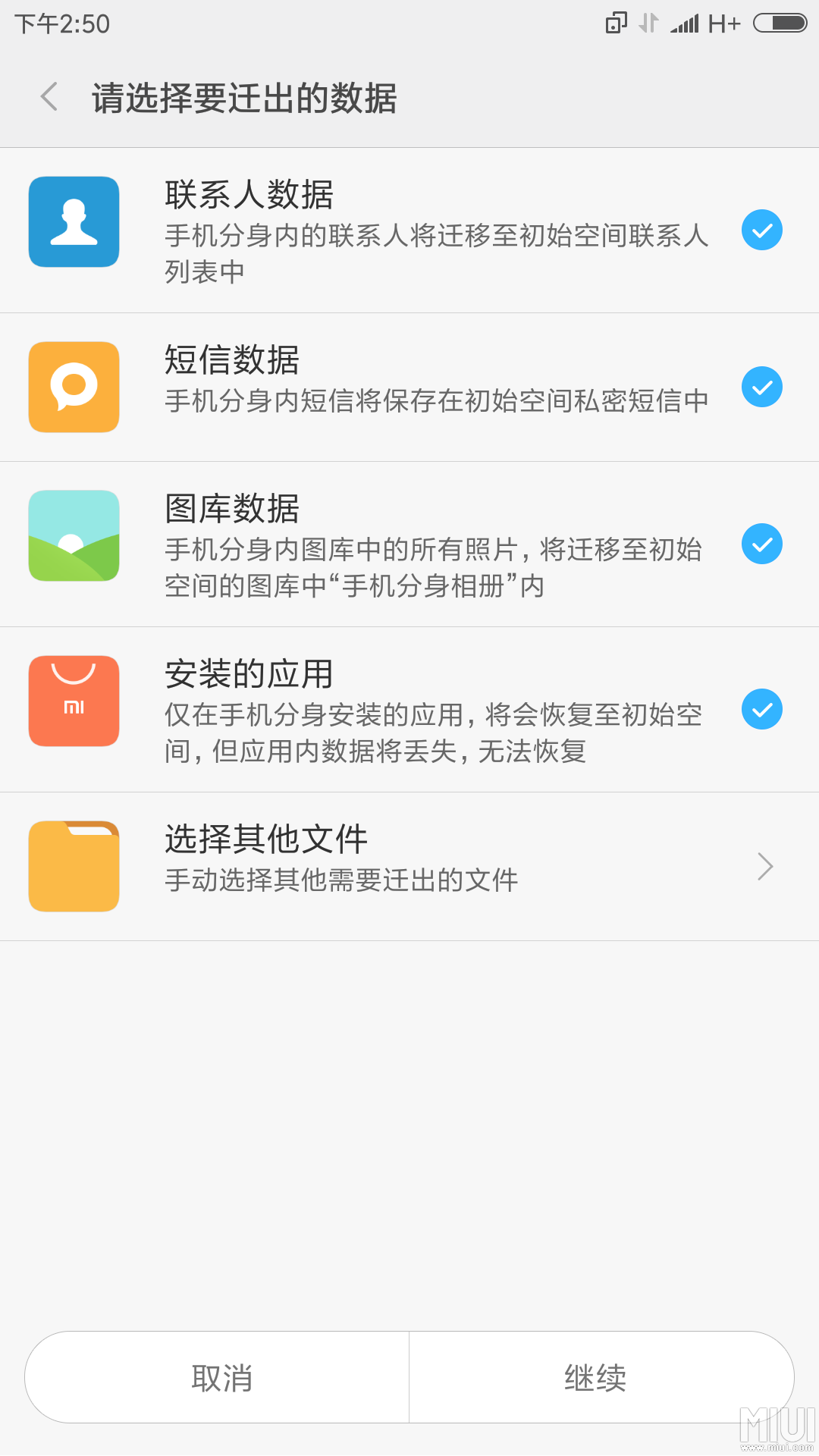The height and width of the screenshot is (1456, 819).
Task: Click the yellow folder icon for other files
Action: point(74,866)
